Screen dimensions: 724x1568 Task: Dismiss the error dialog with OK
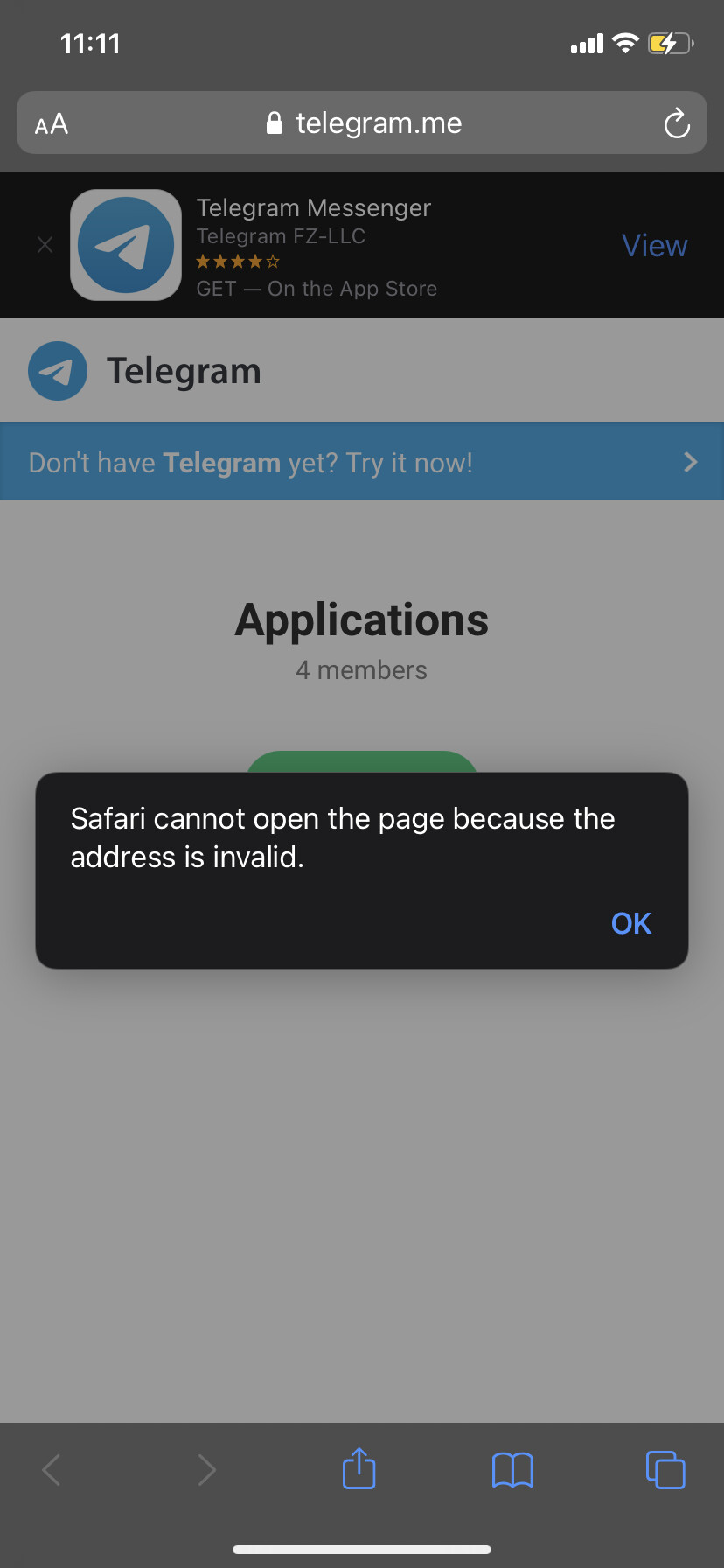[x=631, y=923]
